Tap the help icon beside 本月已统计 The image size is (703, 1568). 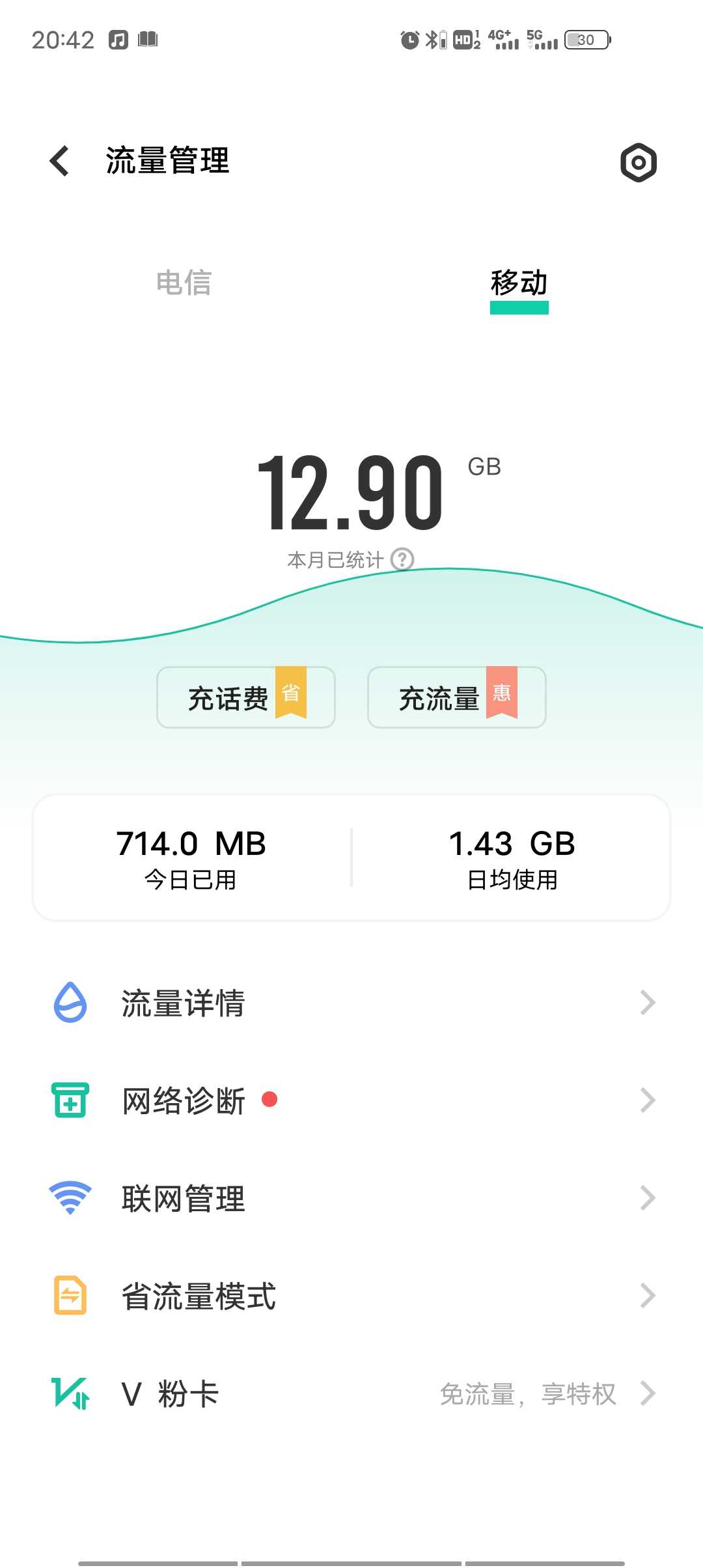pos(402,559)
